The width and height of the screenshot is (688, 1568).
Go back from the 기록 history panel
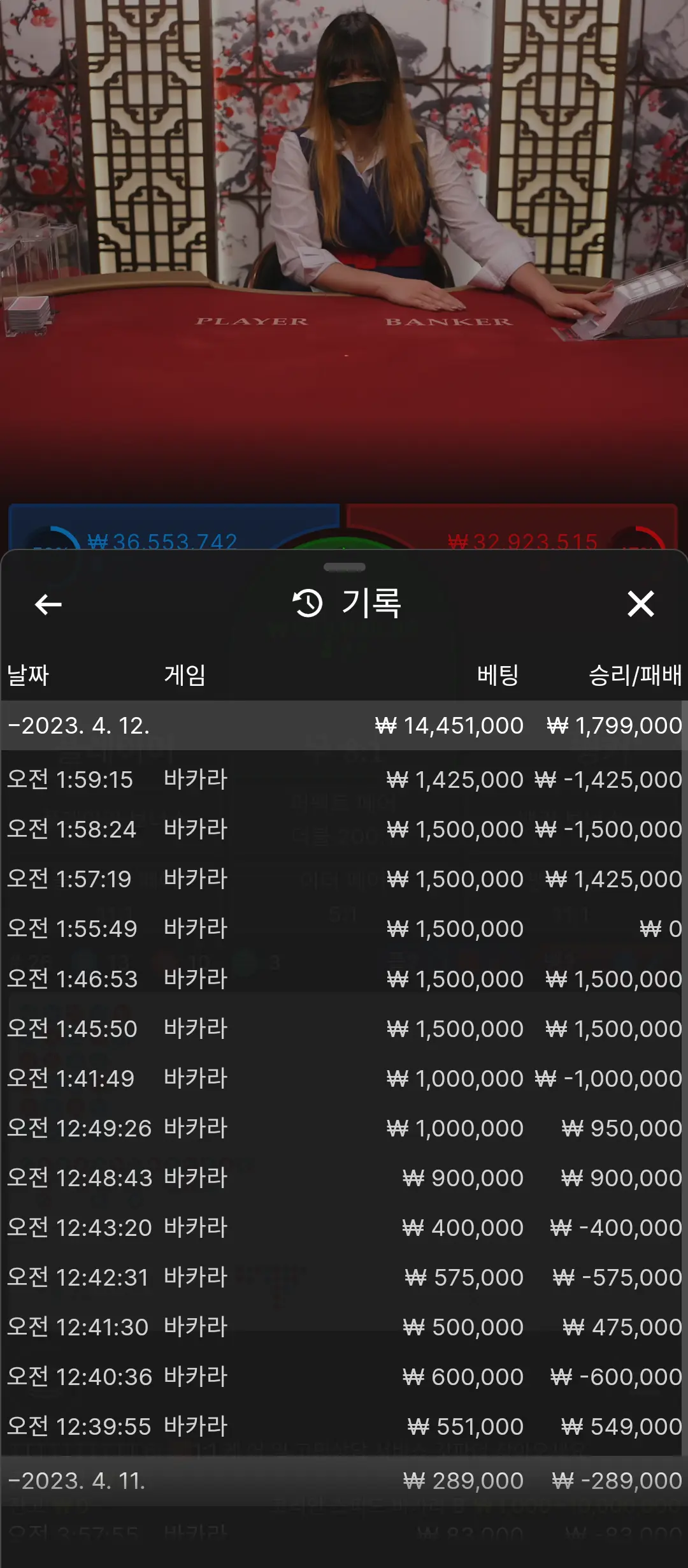(48, 604)
